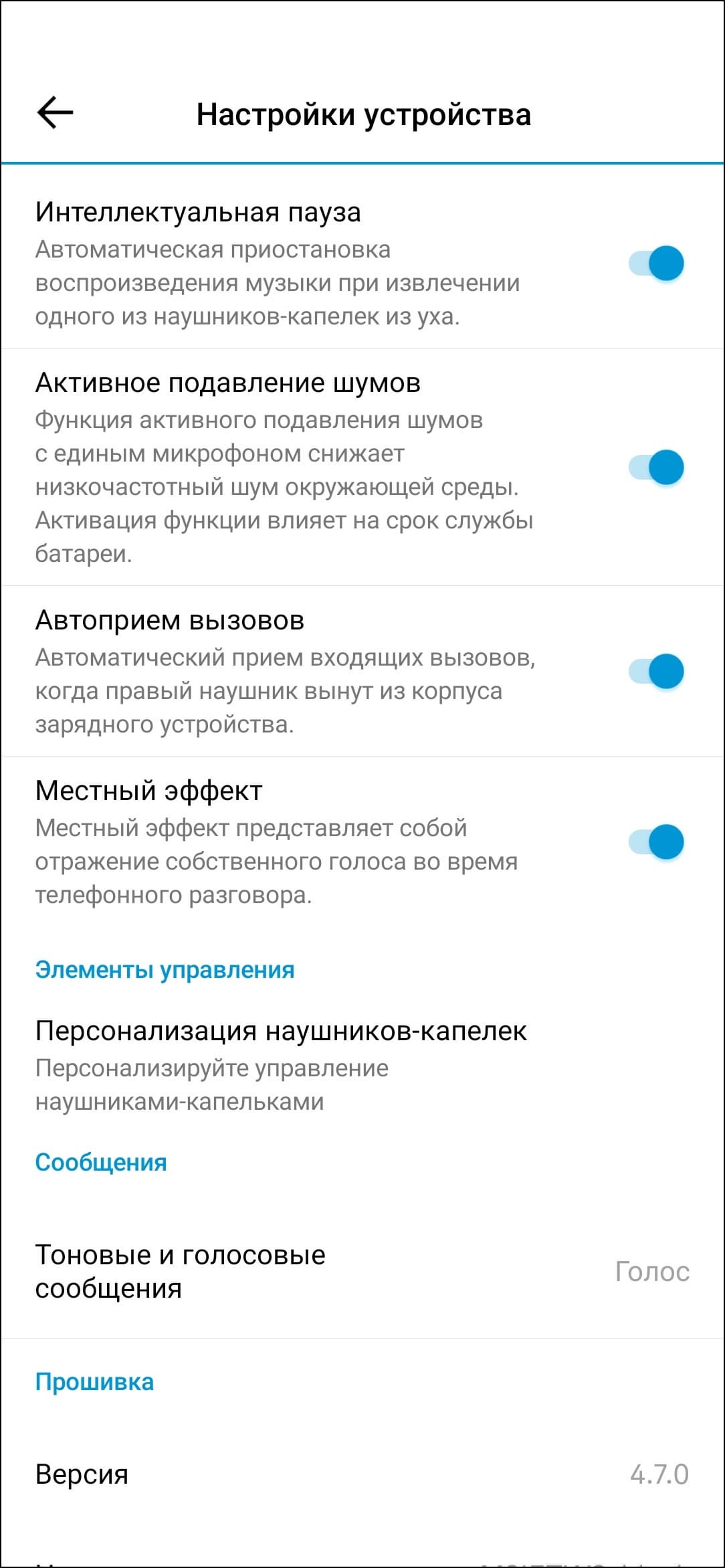Open Тоновые и голосовые сообщения setting

tap(361, 1272)
